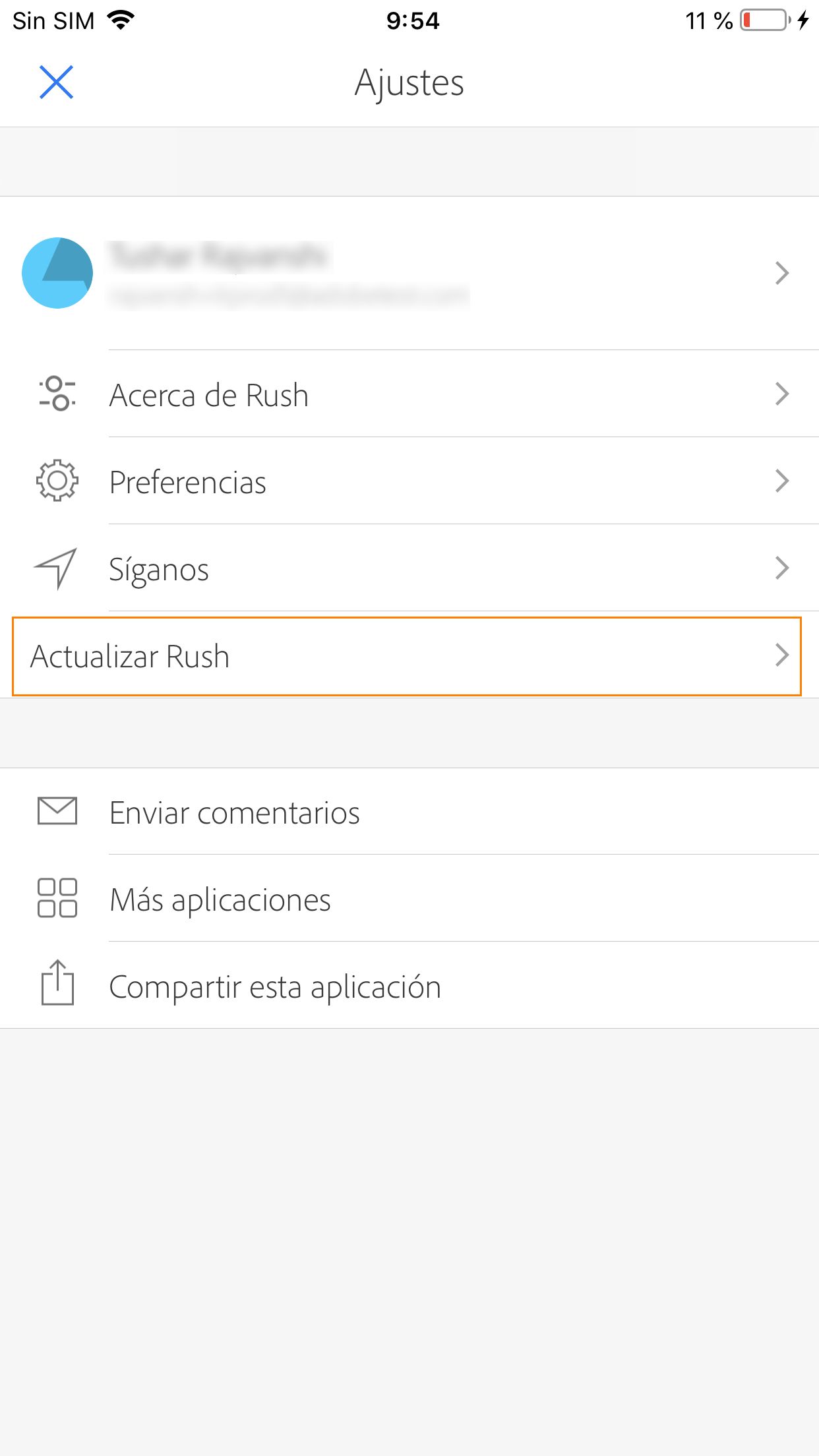
Task: Open the blue profile avatar
Action: (x=57, y=272)
